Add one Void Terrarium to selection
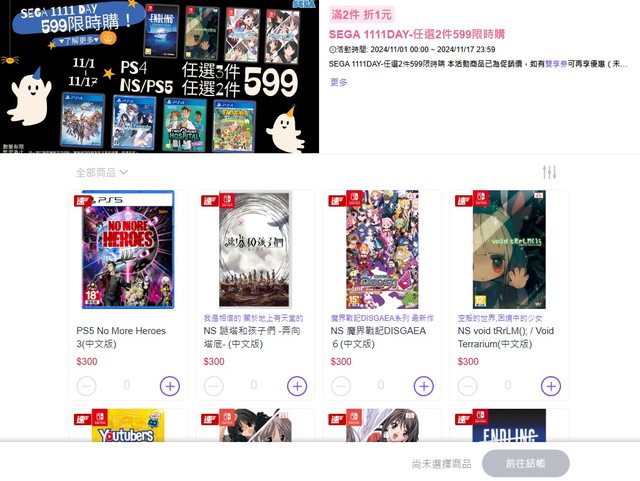640x481 pixels. (x=551, y=385)
